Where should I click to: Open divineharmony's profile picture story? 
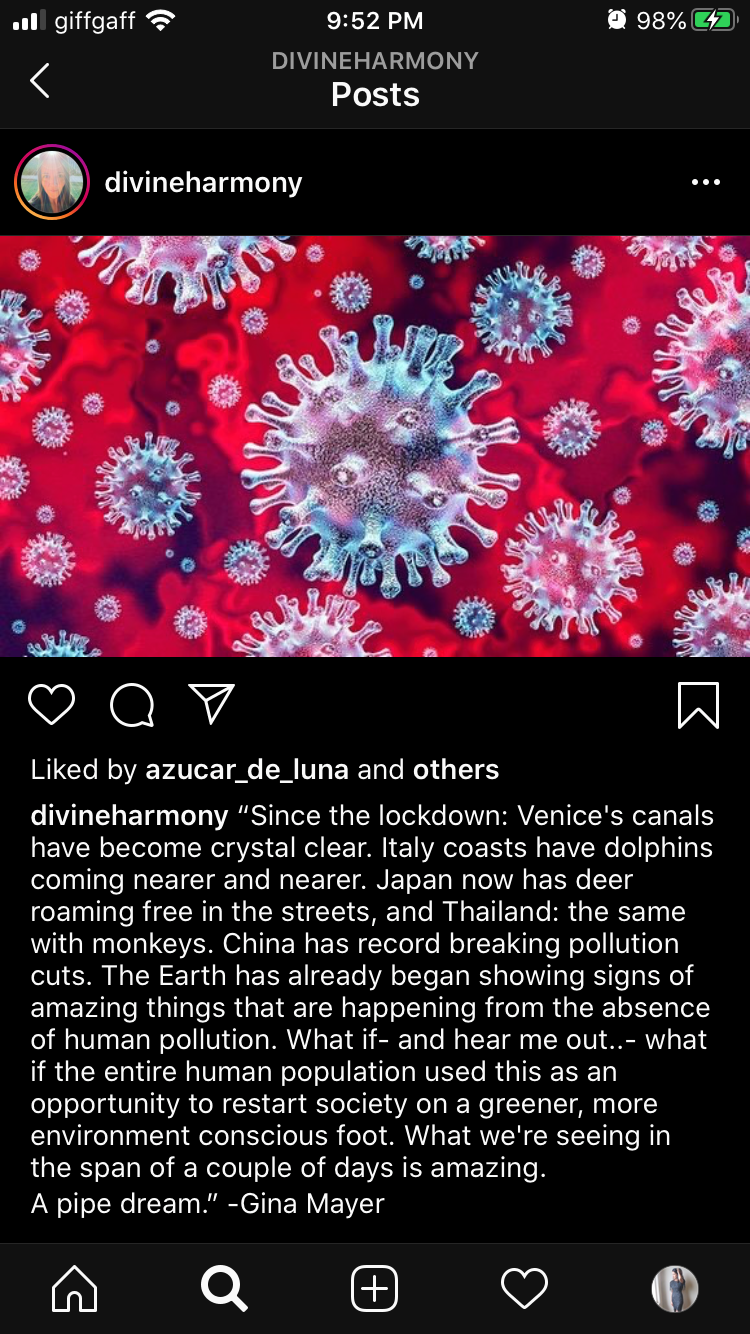[x=52, y=182]
